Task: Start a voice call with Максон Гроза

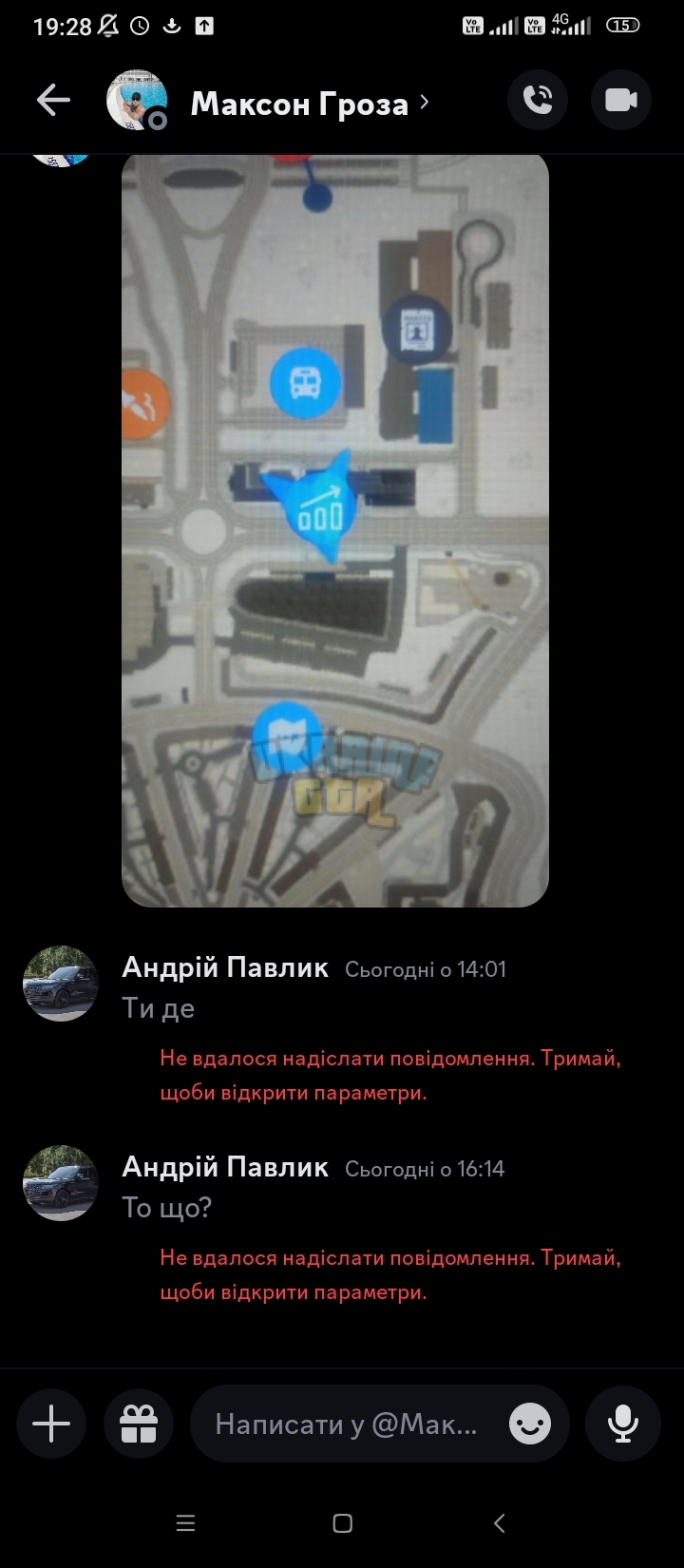Action: [x=538, y=100]
